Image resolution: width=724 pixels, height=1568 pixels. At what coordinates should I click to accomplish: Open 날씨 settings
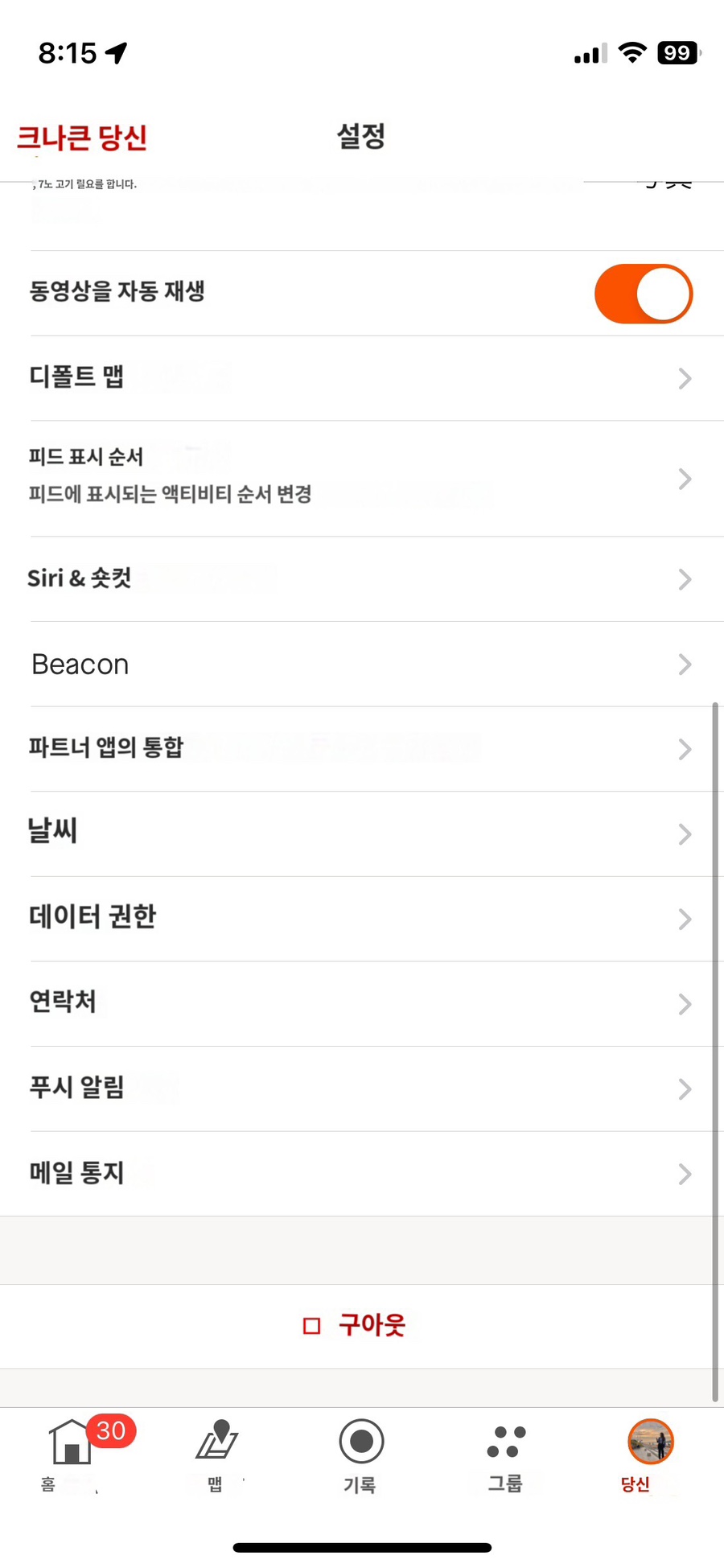pyautogui.click(x=362, y=834)
